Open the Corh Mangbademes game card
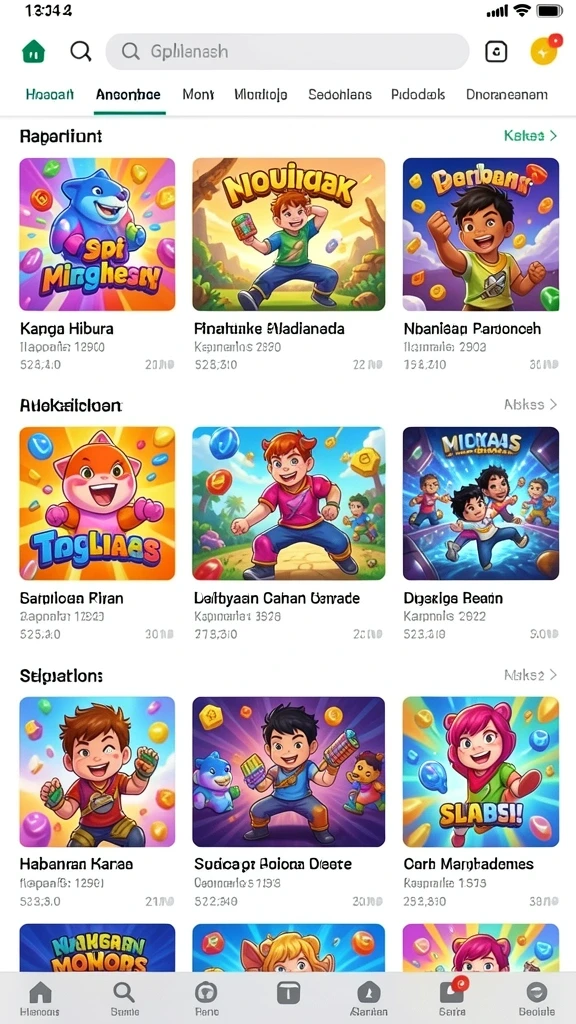The height and width of the screenshot is (1024, 576). pyautogui.click(x=481, y=803)
